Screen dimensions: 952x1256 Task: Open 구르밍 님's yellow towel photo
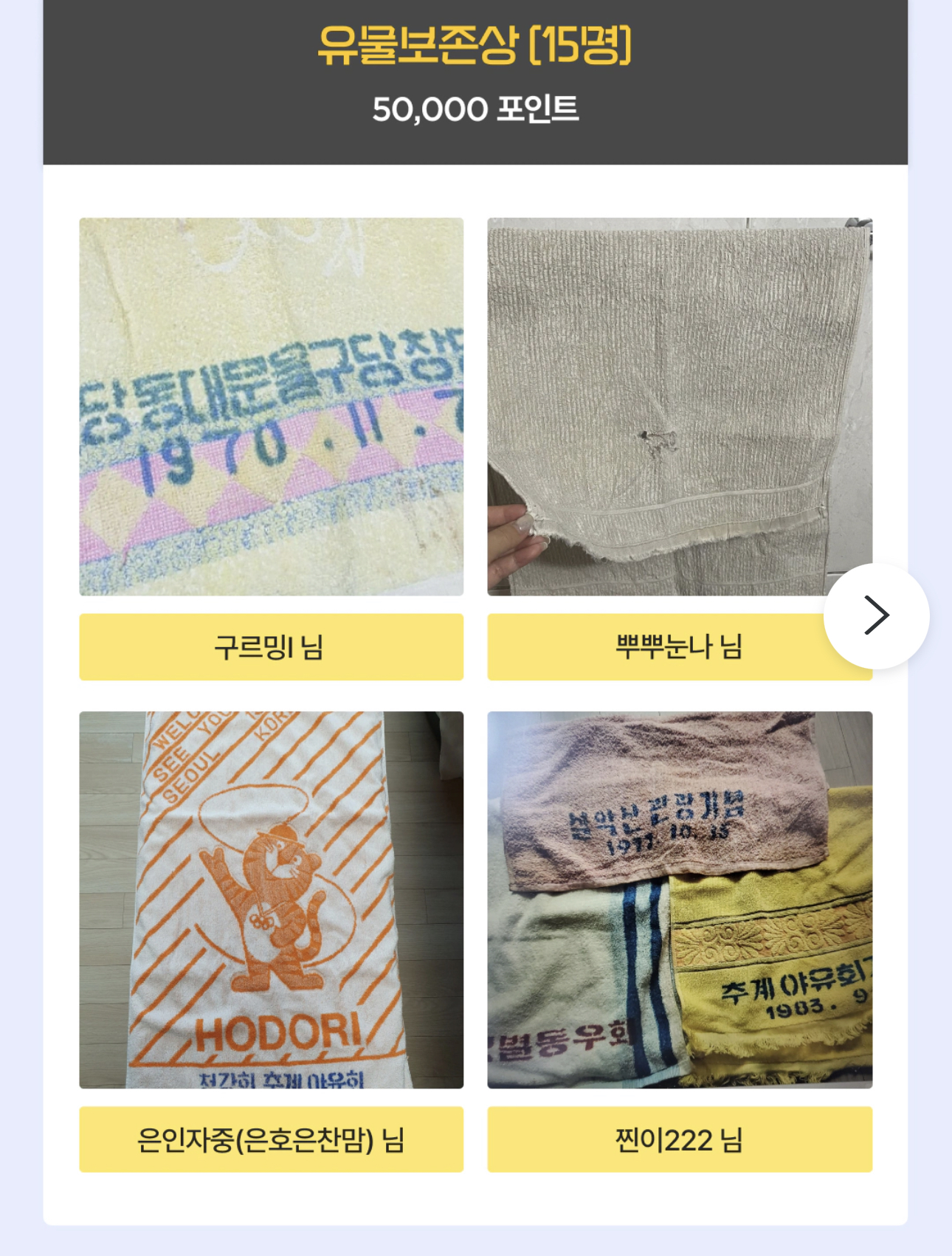[x=271, y=406]
